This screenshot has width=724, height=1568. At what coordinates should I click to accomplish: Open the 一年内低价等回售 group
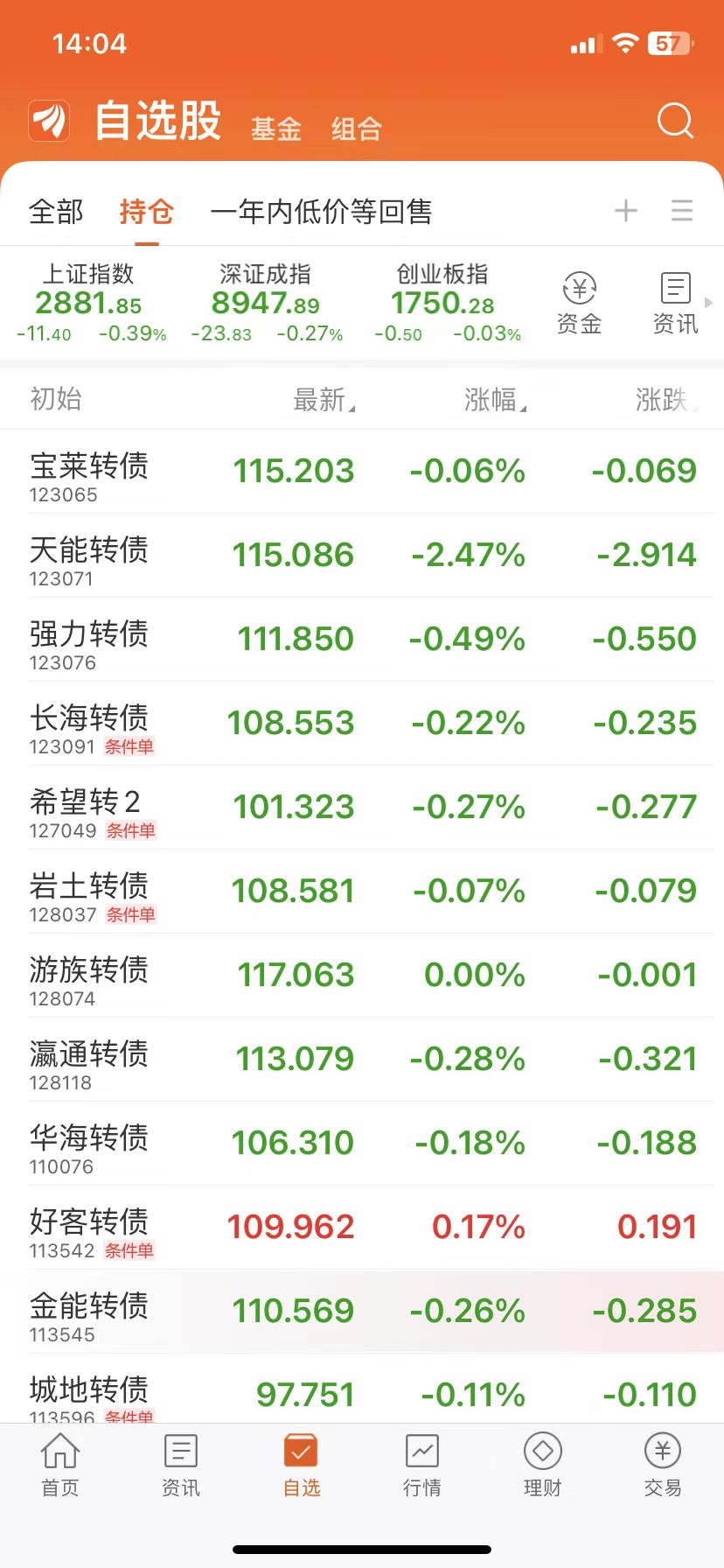[x=321, y=211]
